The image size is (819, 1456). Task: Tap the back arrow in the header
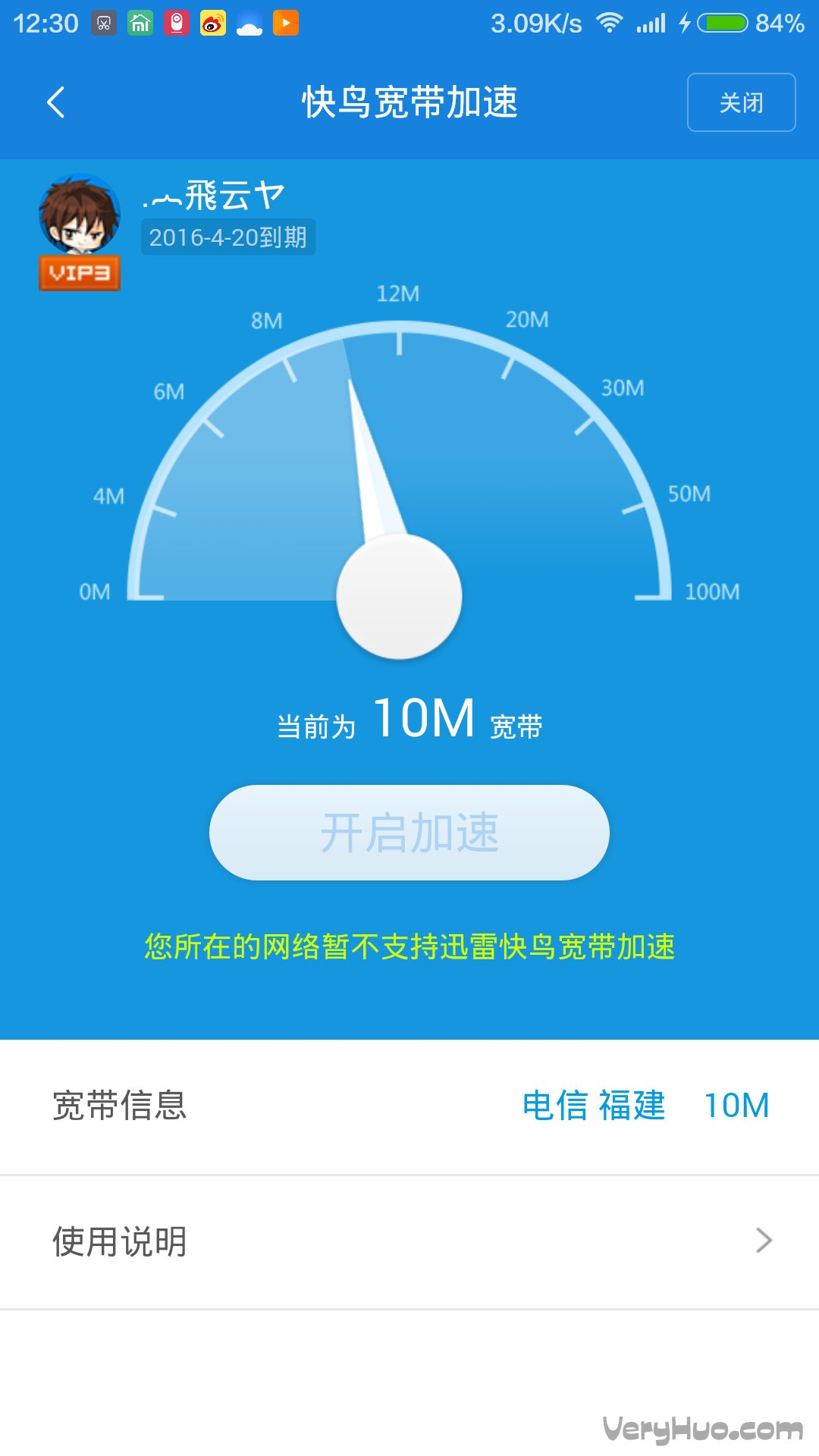[x=57, y=102]
